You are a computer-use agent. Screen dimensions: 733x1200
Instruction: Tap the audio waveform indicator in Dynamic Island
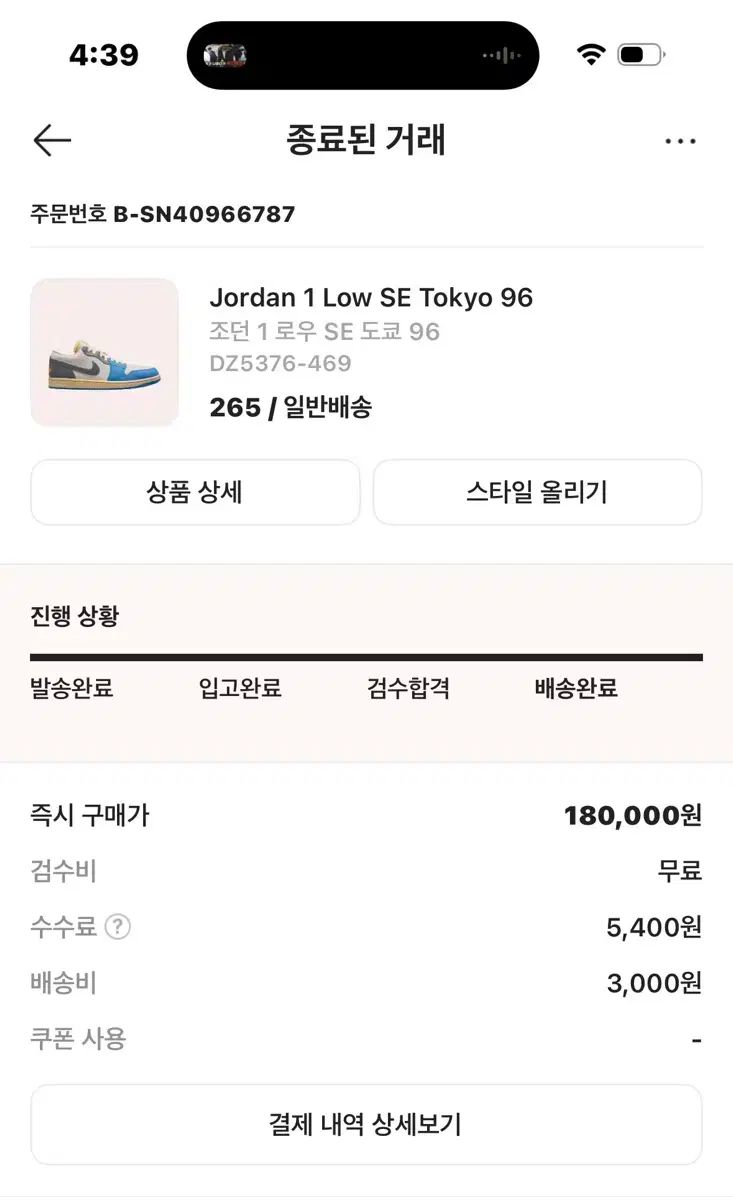coord(506,55)
